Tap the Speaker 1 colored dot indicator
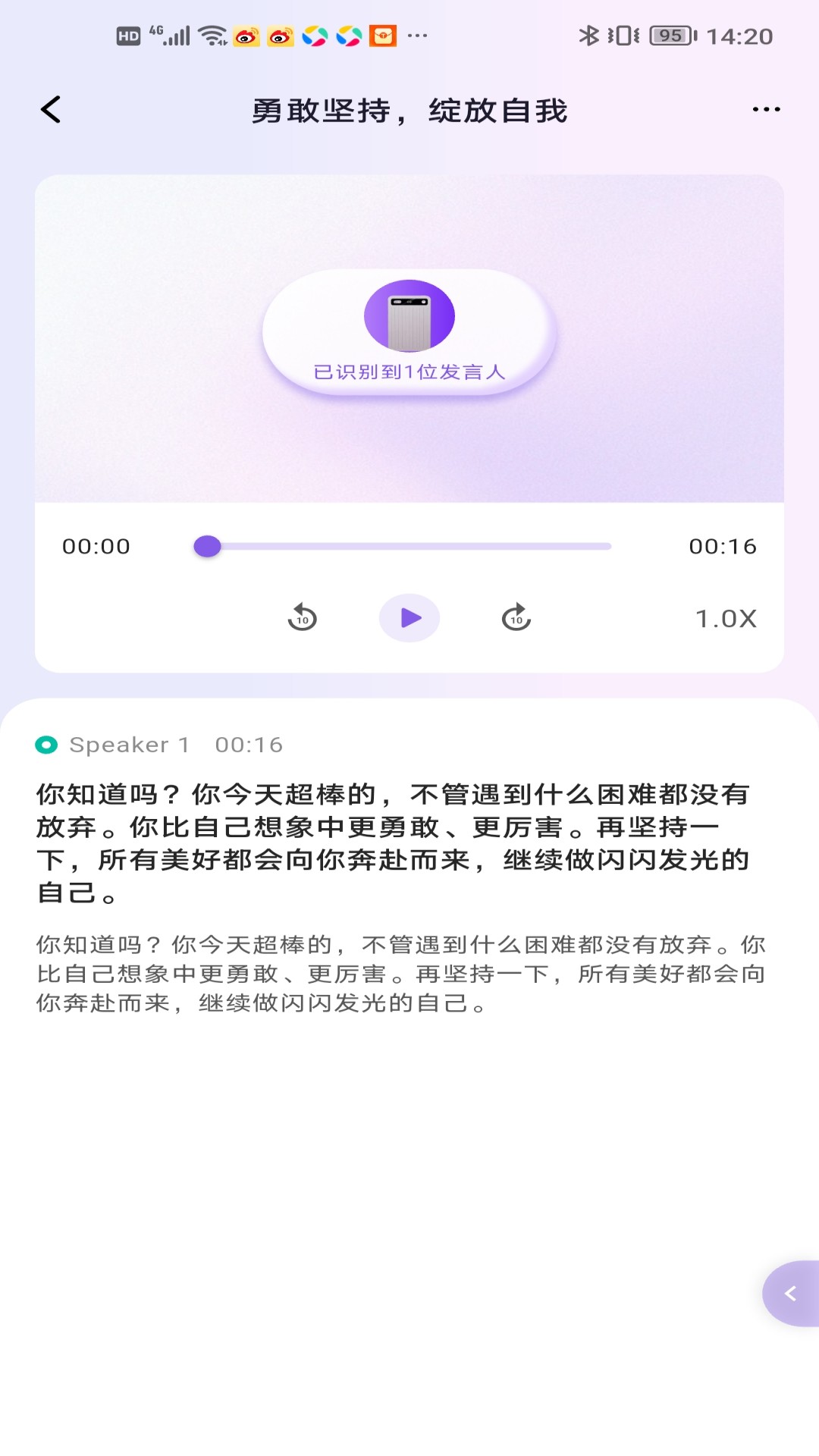 point(45,745)
